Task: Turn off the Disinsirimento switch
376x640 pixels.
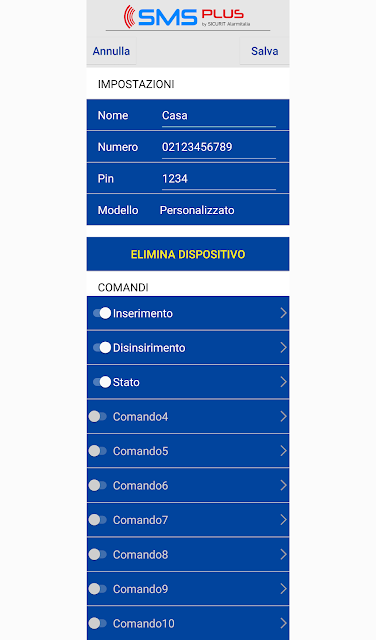Action: pyautogui.click(x=102, y=347)
